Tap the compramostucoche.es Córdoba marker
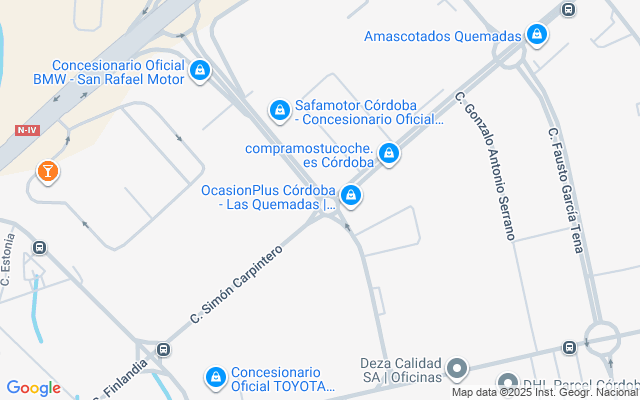Image resolution: width=640 pixels, height=400 pixels. click(389, 154)
